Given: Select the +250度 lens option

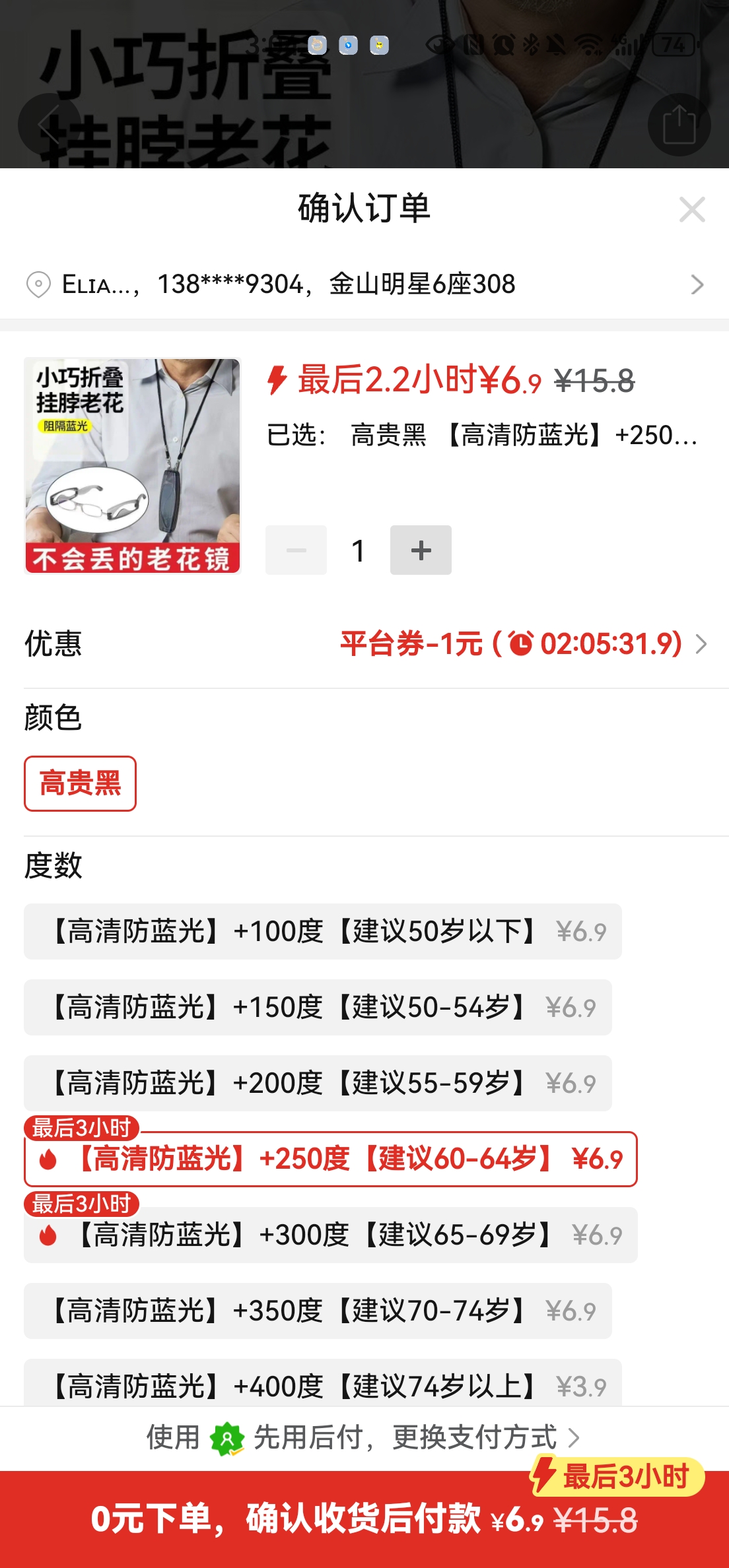Looking at the screenshot, I should [x=330, y=1160].
